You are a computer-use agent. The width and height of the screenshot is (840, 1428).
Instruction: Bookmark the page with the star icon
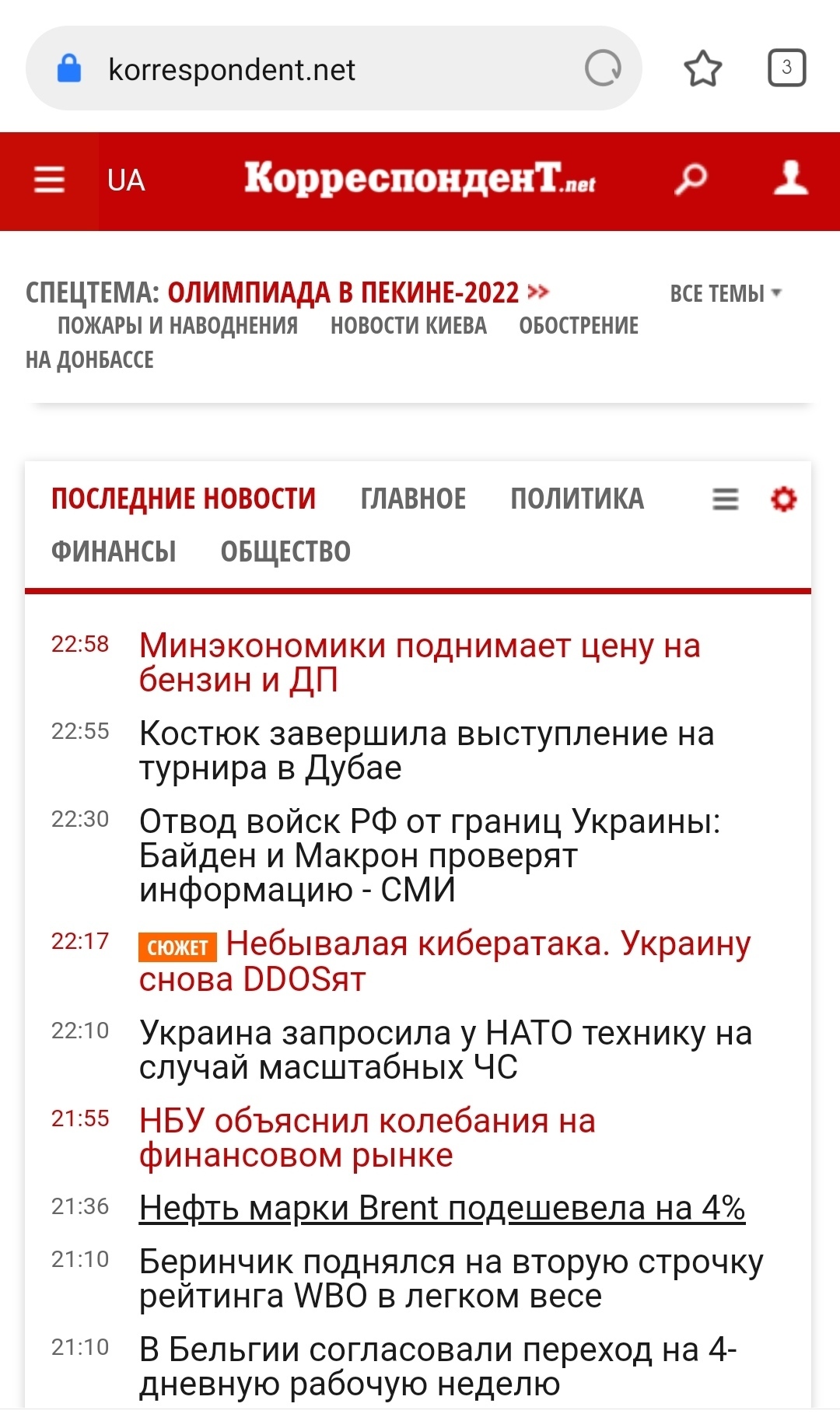(702, 69)
